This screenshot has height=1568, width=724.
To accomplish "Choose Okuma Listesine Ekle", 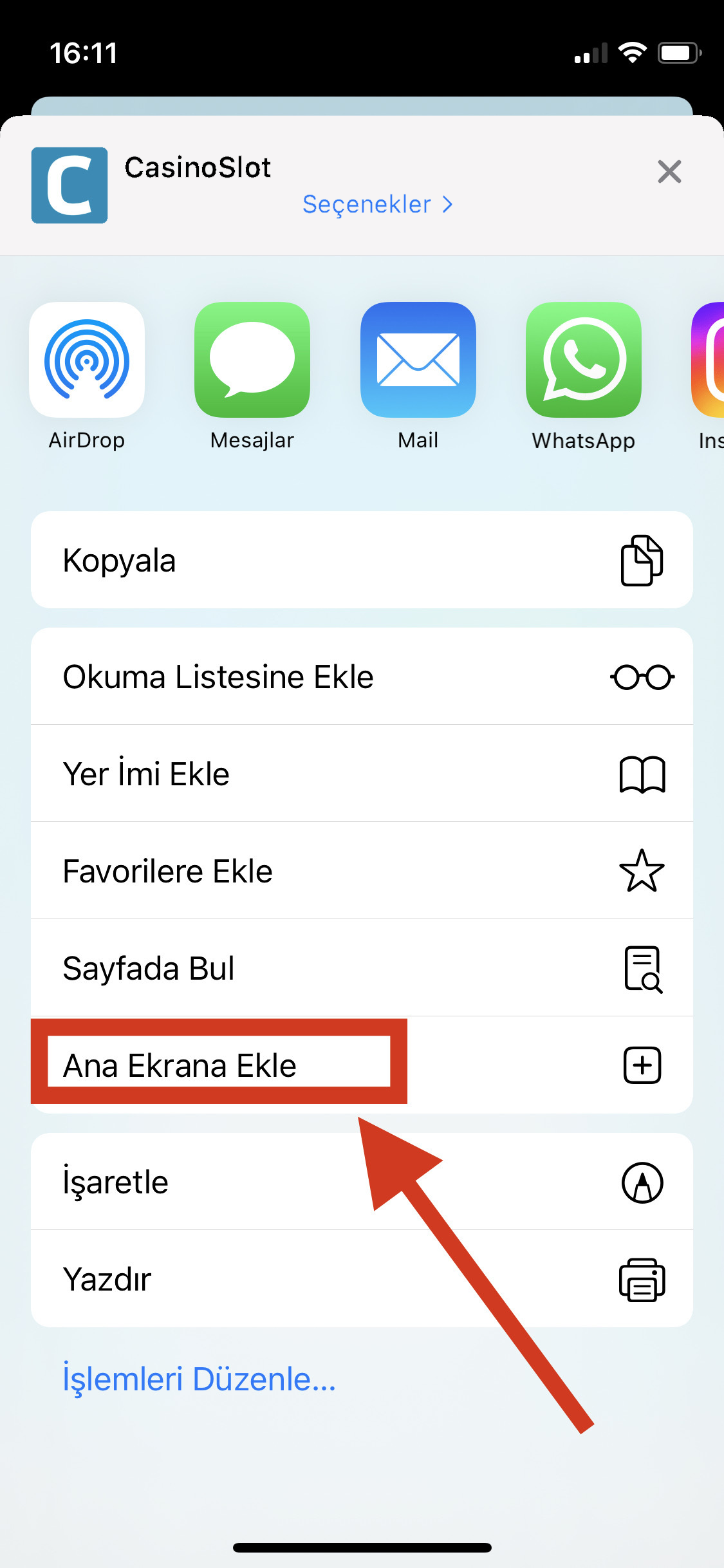I will (362, 677).
